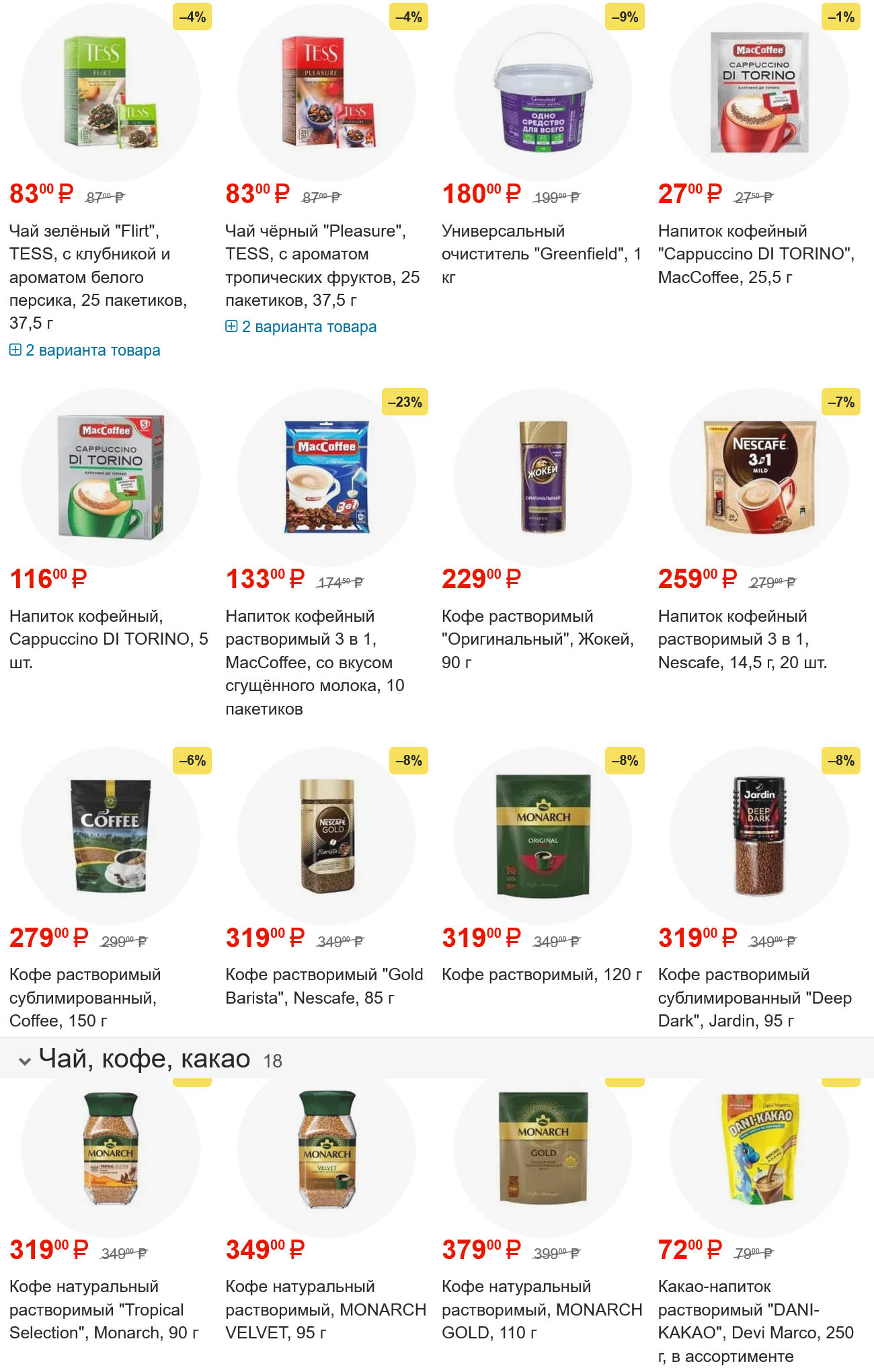
Task: Open Monarch Original 120 г coffee
Action: point(541,974)
